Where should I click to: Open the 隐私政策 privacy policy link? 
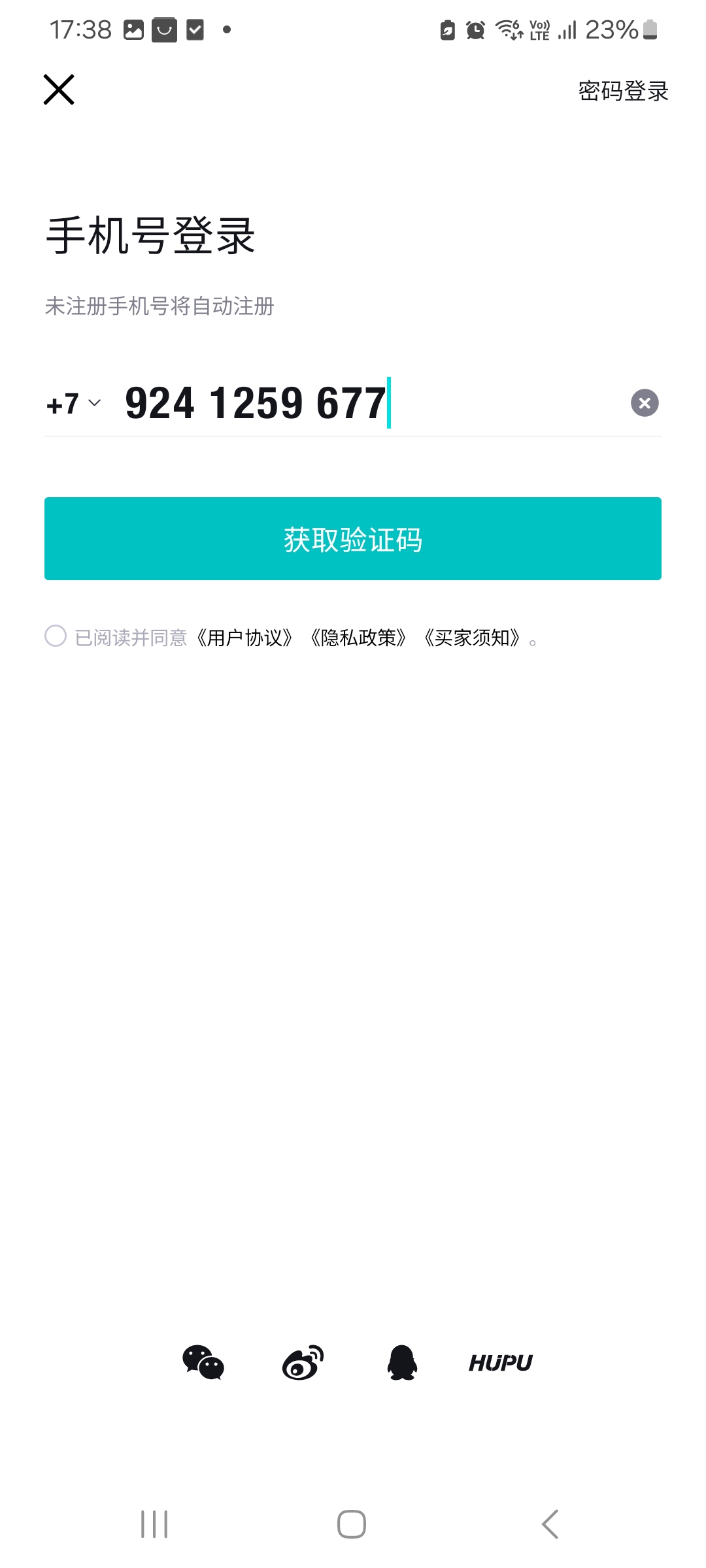pyautogui.click(x=358, y=638)
